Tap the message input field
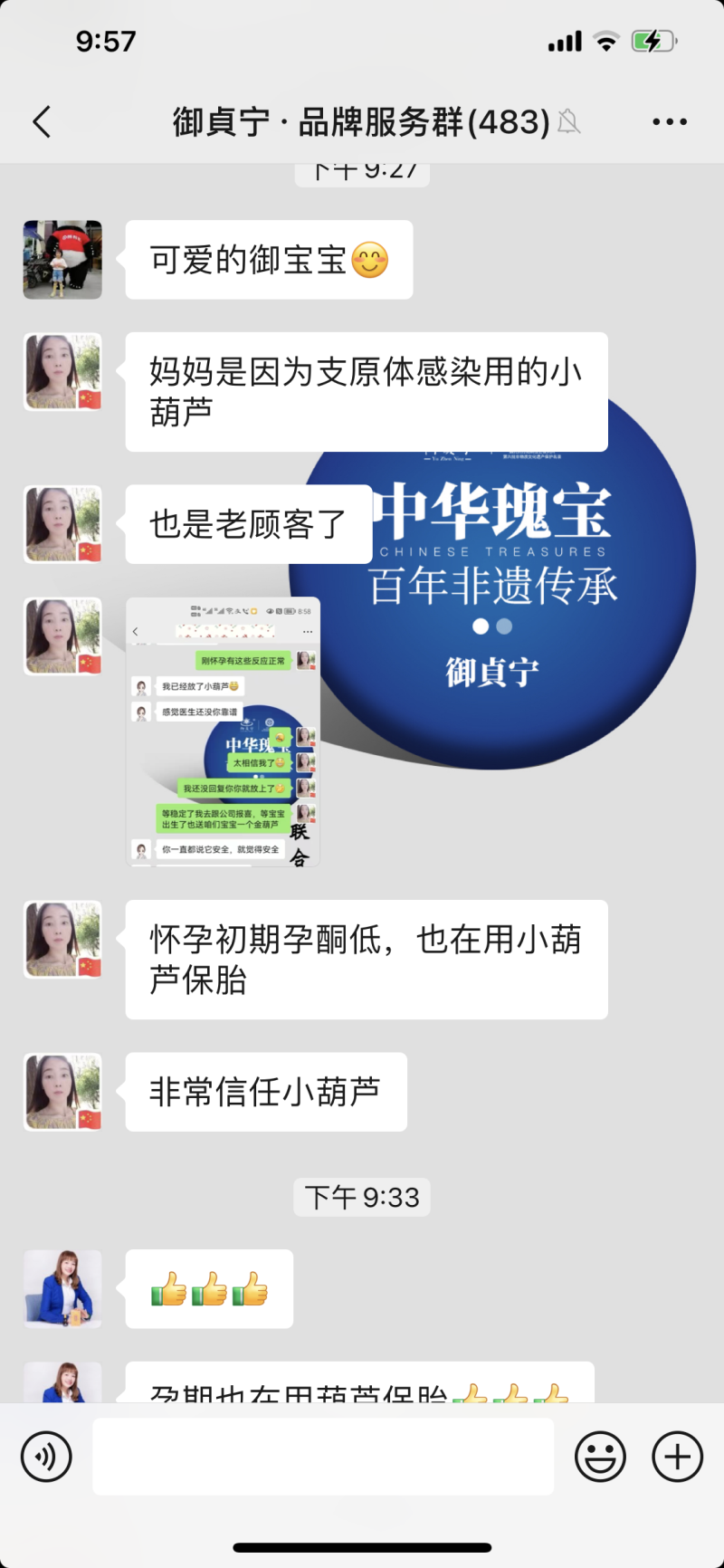Image resolution: width=724 pixels, height=1568 pixels. click(x=323, y=1457)
